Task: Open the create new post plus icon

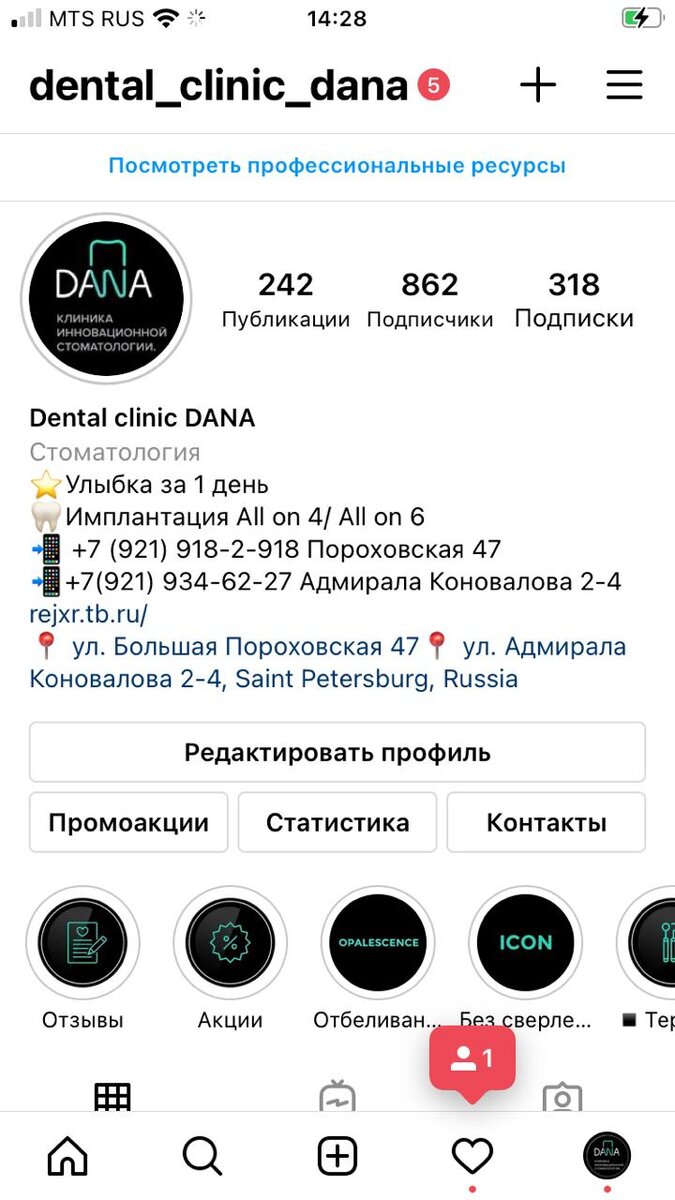Action: point(537,86)
